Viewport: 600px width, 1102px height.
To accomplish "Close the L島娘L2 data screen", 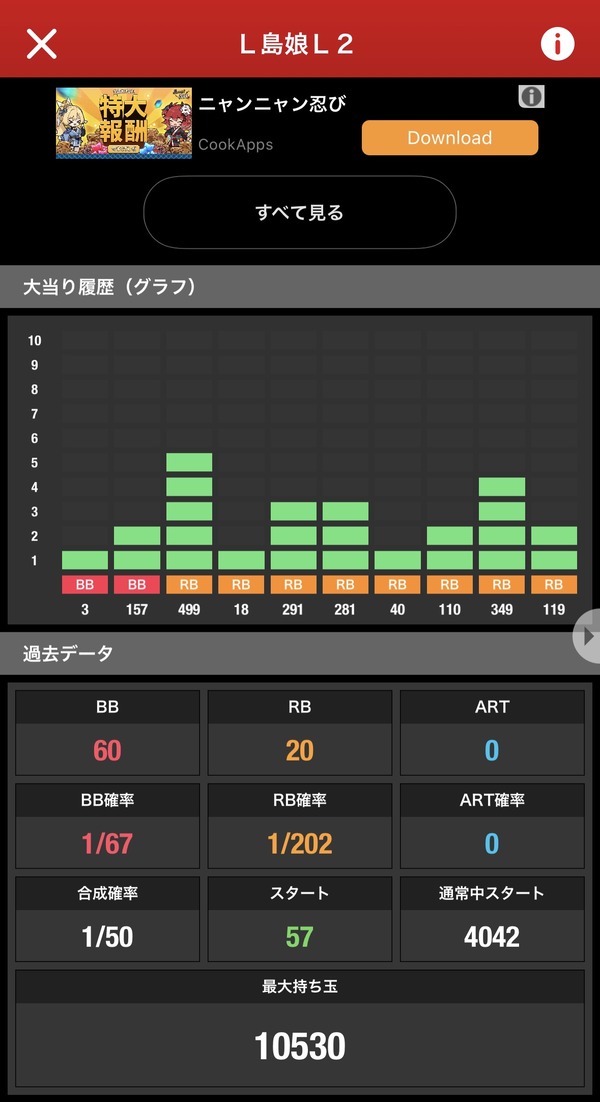I will click(41, 44).
